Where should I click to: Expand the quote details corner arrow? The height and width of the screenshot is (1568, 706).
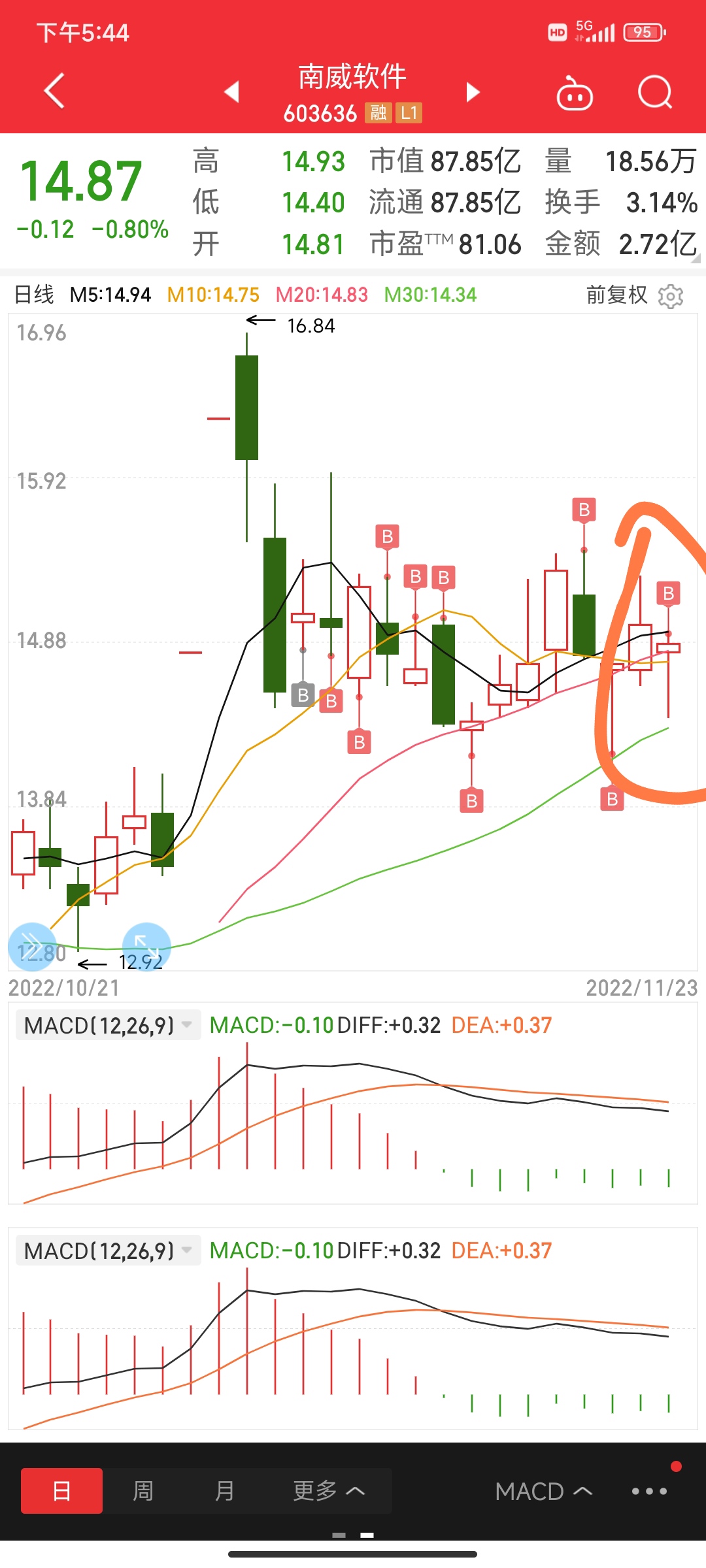(x=695, y=258)
